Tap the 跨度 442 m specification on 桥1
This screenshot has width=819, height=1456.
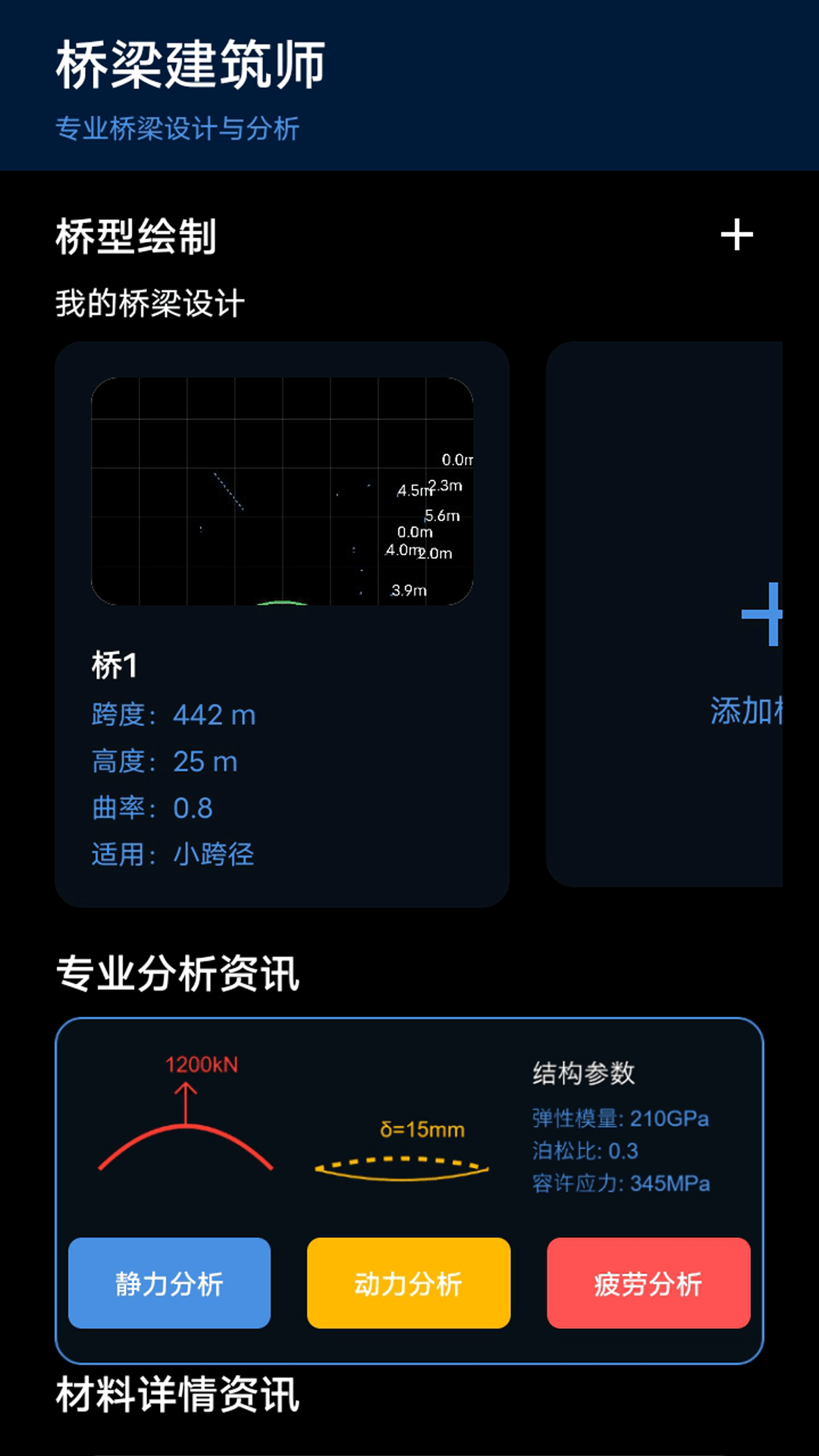[x=173, y=714]
